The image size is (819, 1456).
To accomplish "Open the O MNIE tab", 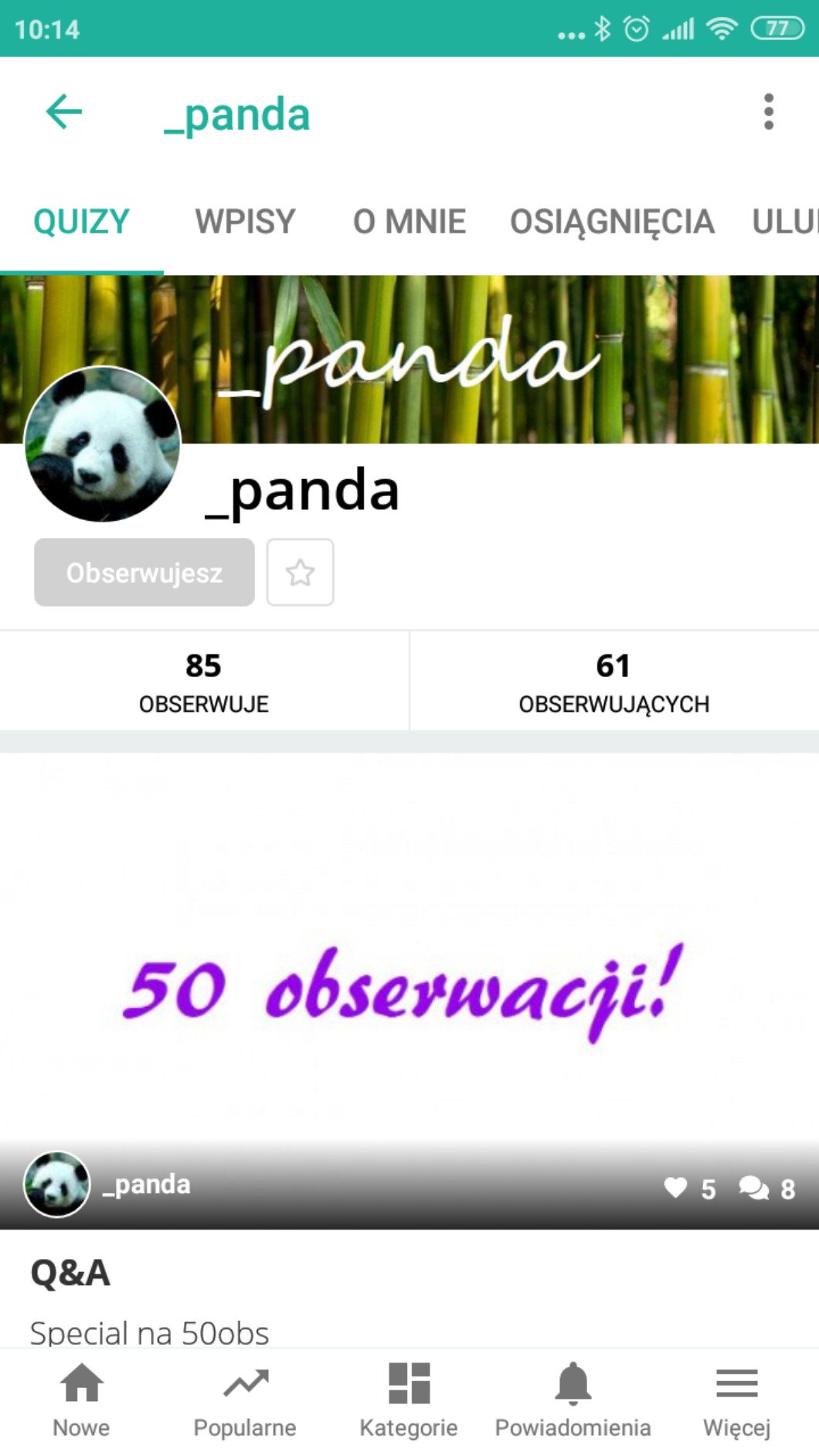I will pos(409,222).
